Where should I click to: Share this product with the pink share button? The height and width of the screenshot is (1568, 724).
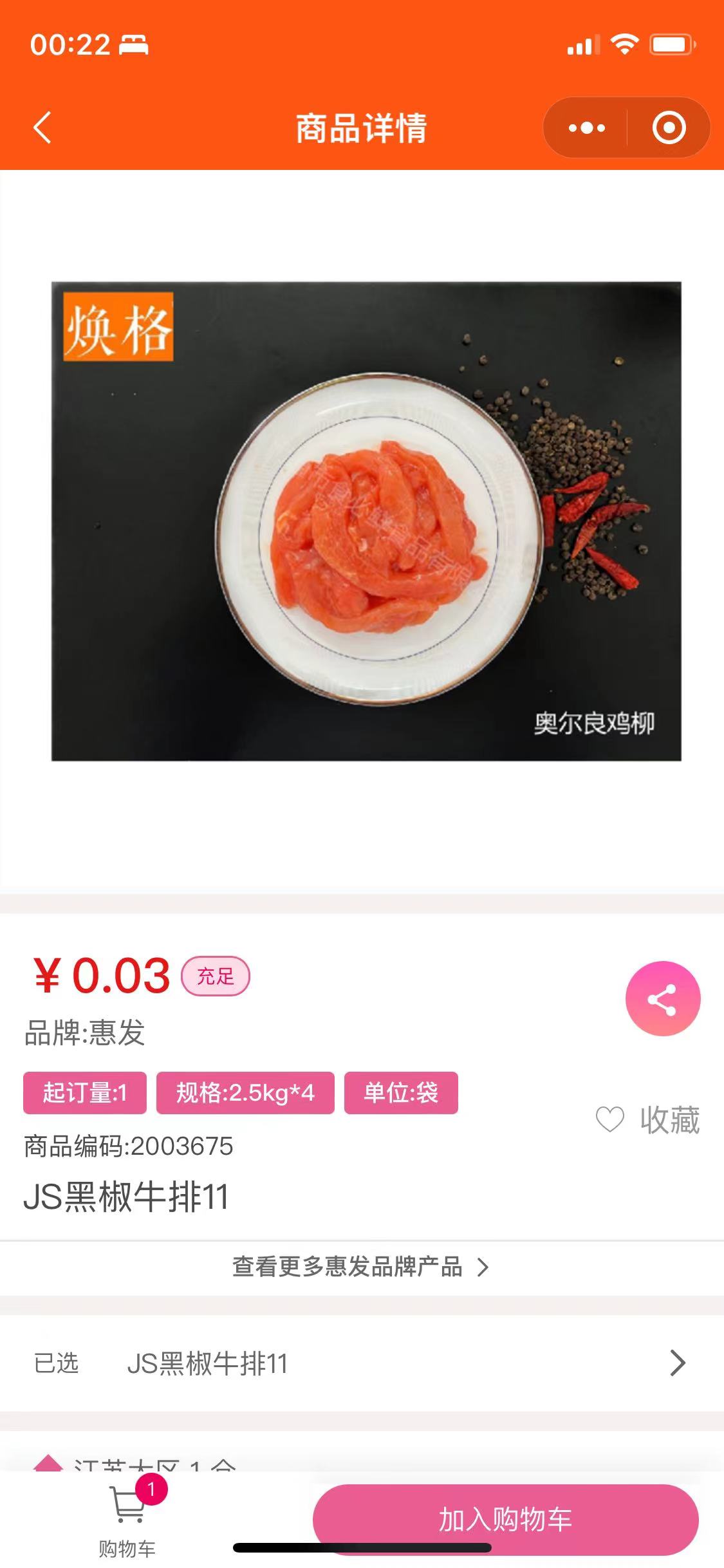click(662, 998)
